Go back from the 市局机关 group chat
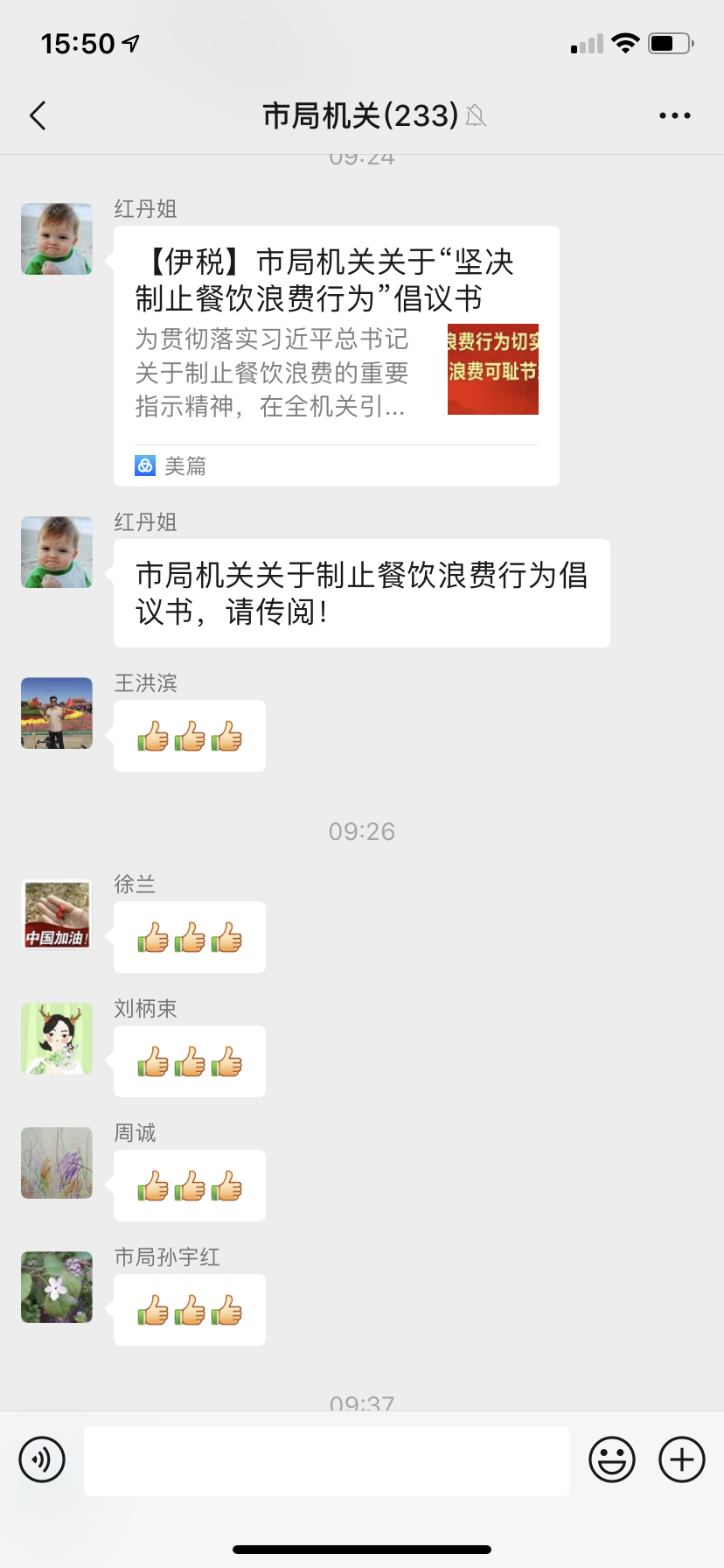The width and height of the screenshot is (724, 1568). (38, 115)
